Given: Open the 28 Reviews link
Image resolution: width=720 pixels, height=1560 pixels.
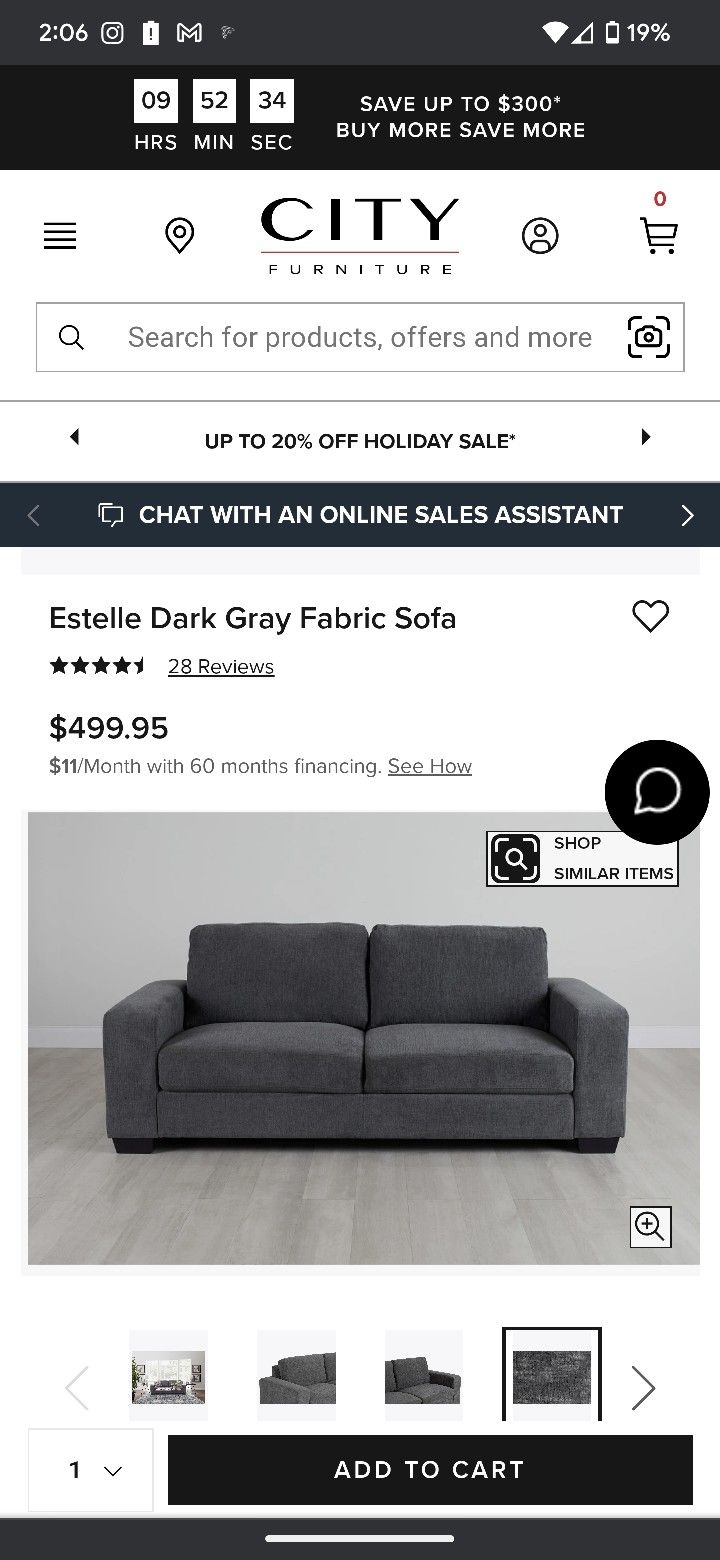Looking at the screenshot, I should point(221,667).
